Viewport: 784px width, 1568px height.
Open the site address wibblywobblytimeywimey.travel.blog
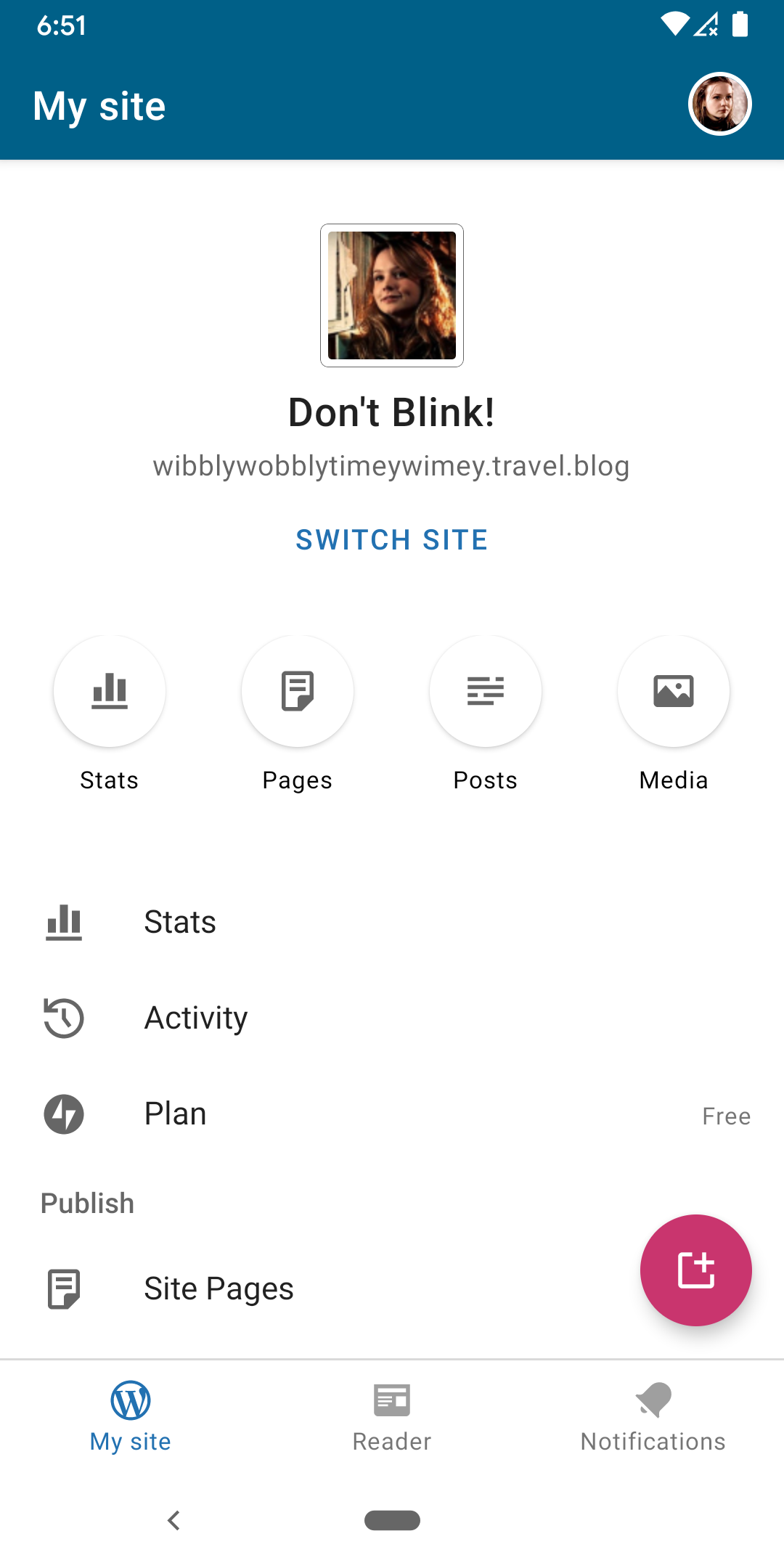tap(391, 466)
